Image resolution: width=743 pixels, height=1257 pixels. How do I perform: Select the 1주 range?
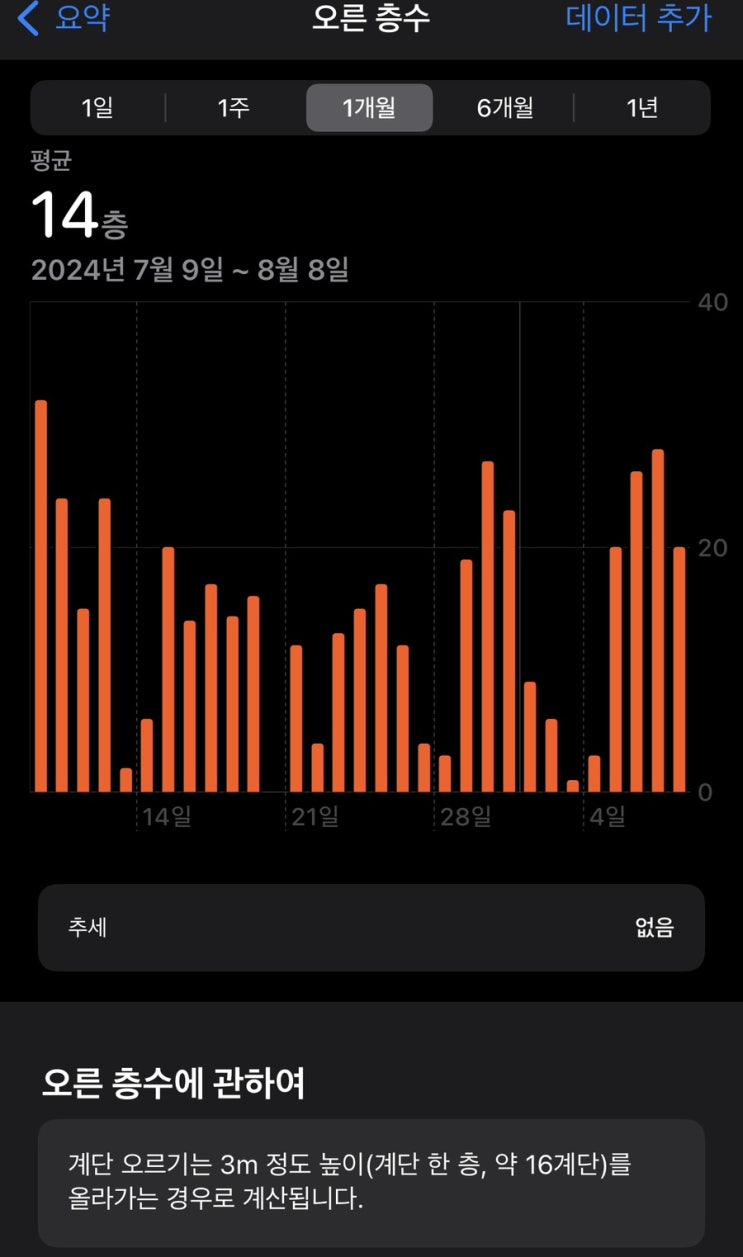tap(233, 108)
